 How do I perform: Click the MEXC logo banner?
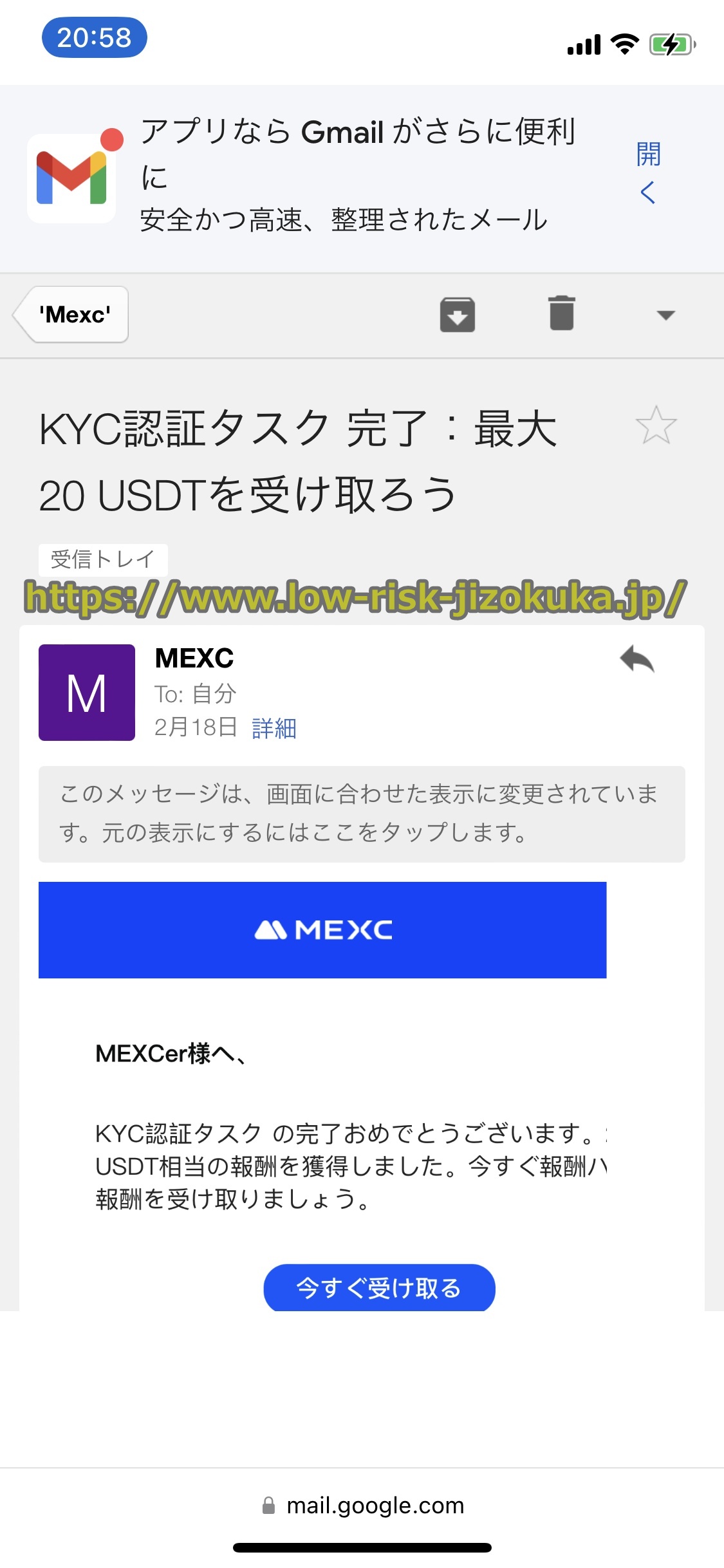click(323, 929)
